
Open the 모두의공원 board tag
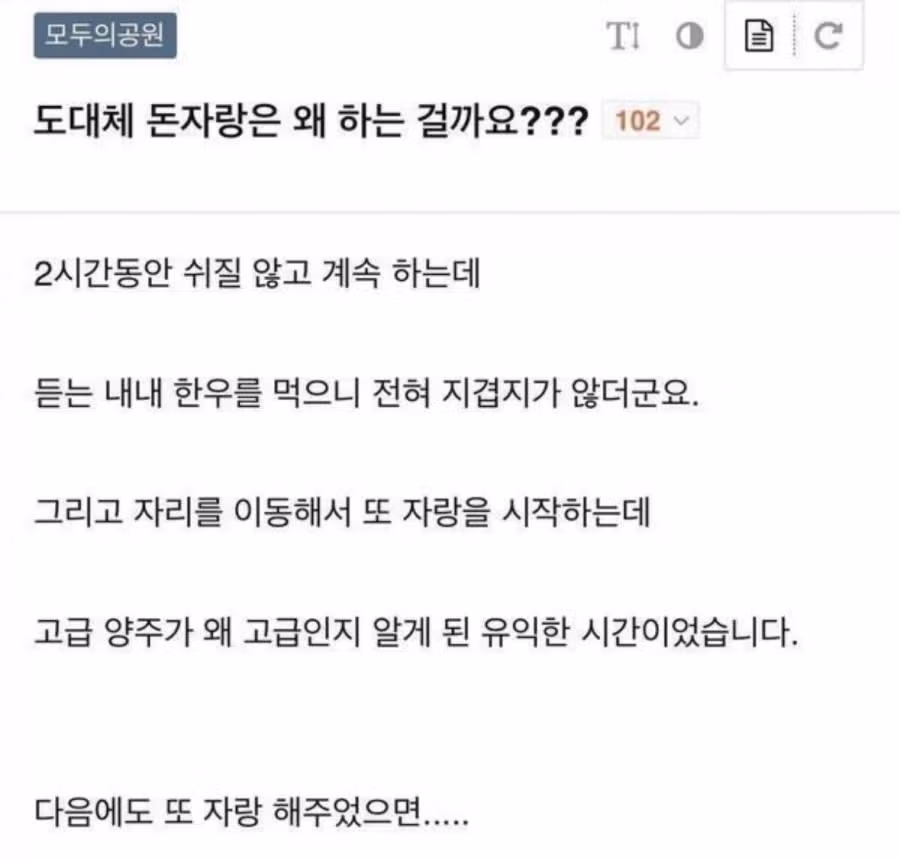tap(105, 37)
